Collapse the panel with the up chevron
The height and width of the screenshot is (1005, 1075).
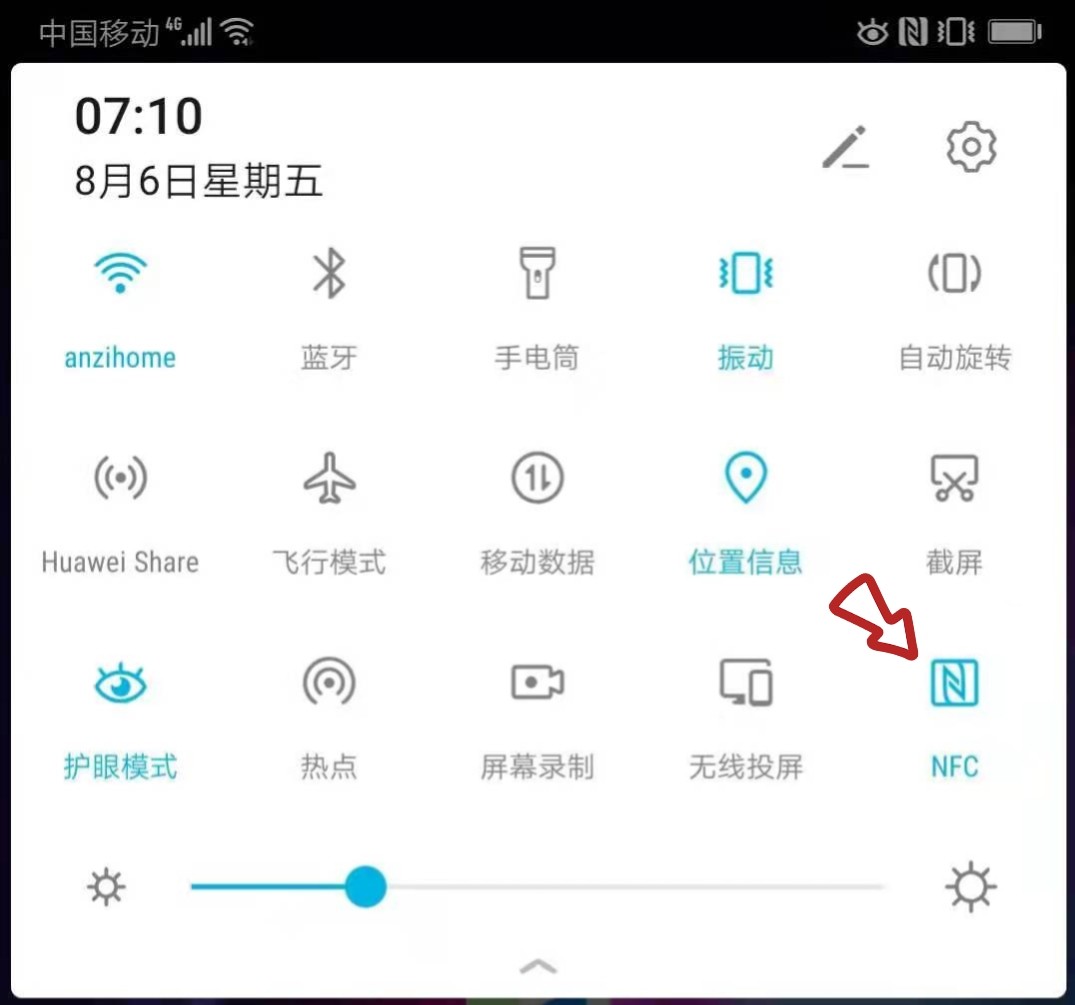(538, 965)
